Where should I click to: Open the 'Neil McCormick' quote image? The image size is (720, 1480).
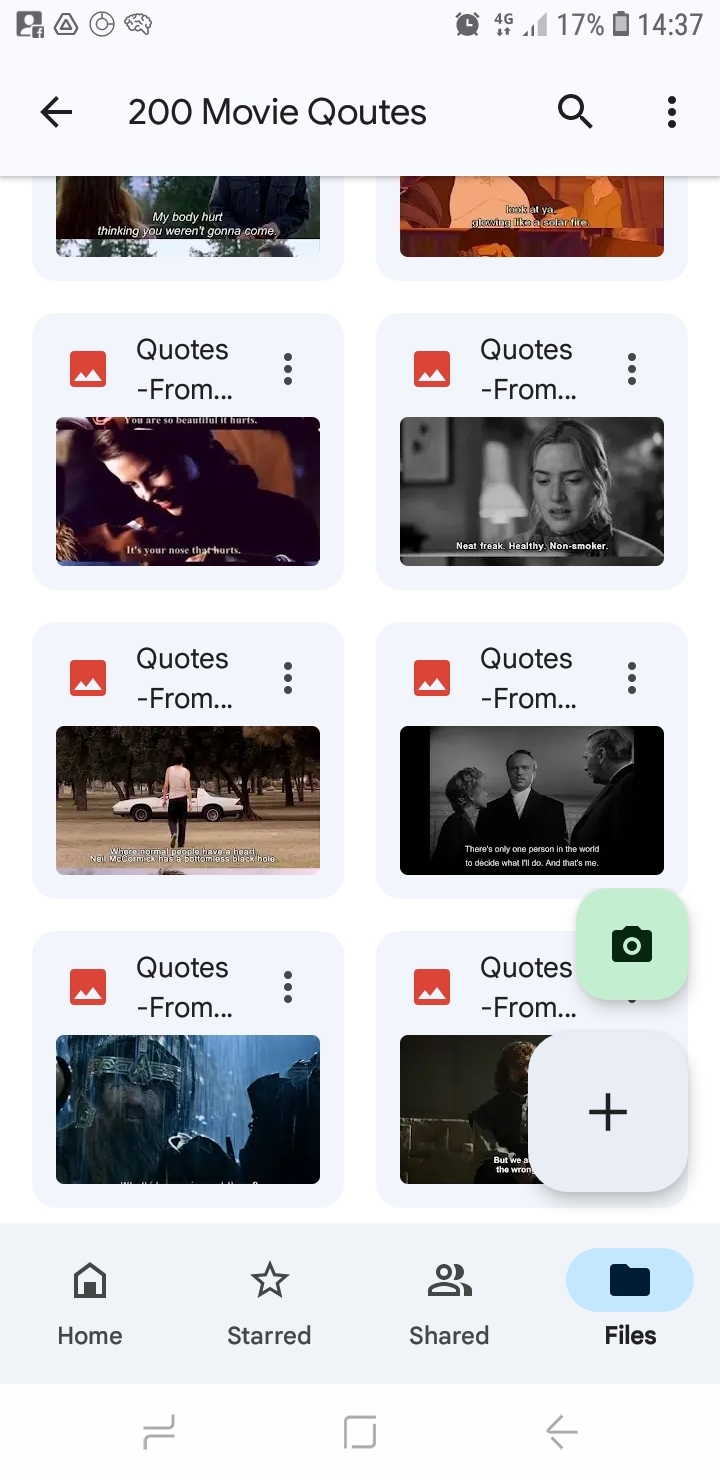point(188,799)
